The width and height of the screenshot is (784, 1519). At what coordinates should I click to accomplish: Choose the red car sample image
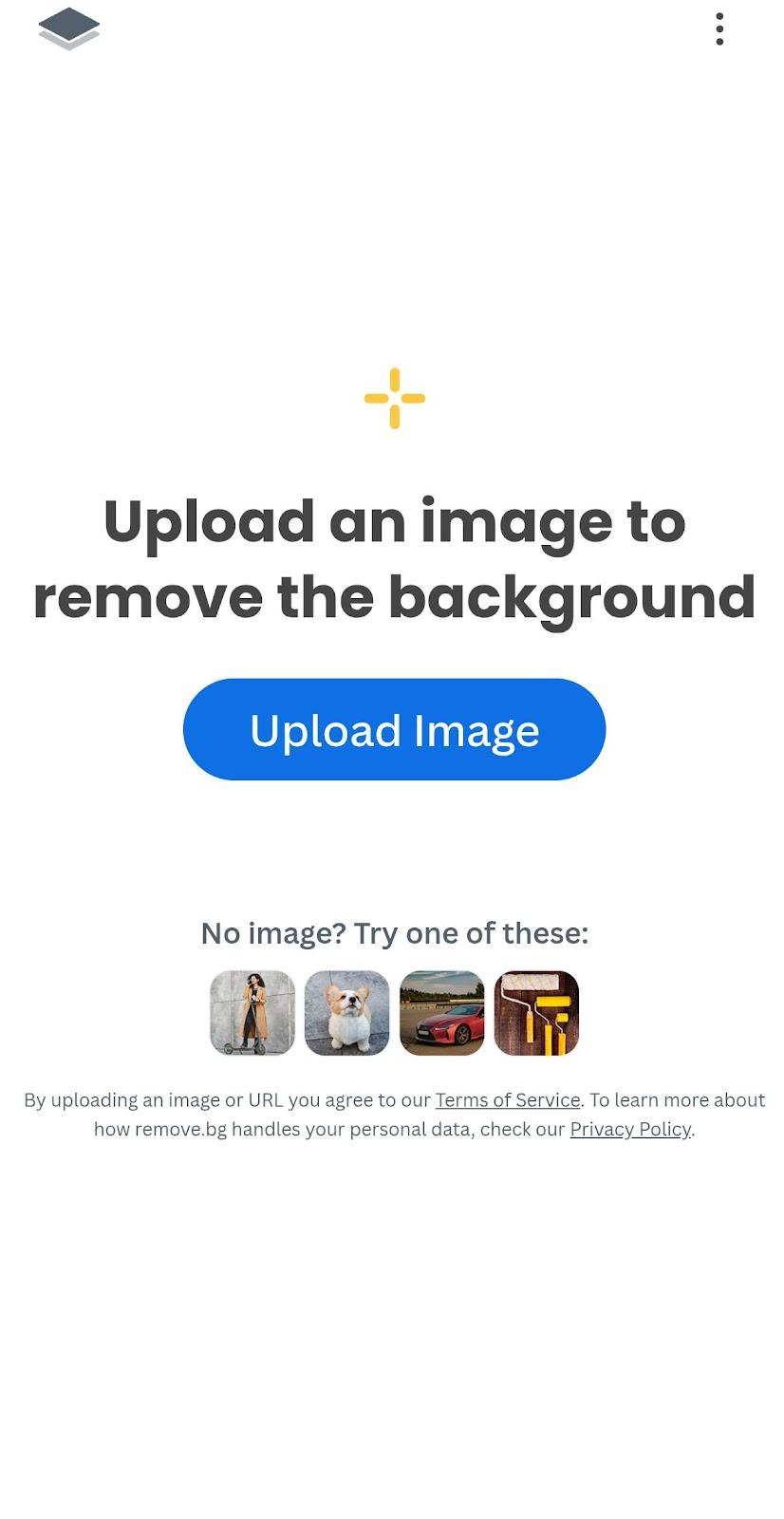coord(442,1013)
